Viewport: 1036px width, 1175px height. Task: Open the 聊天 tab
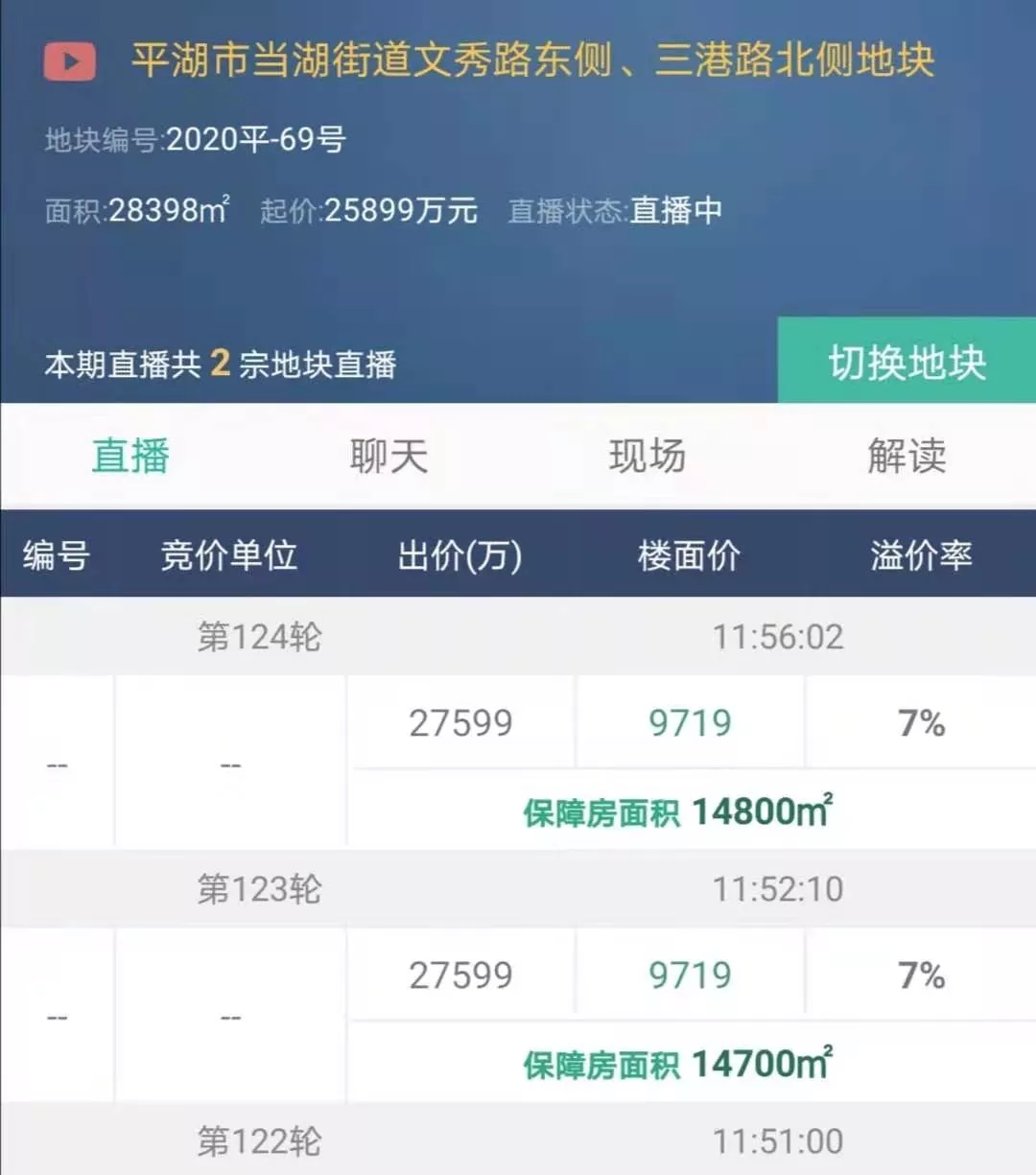[388, 456]
